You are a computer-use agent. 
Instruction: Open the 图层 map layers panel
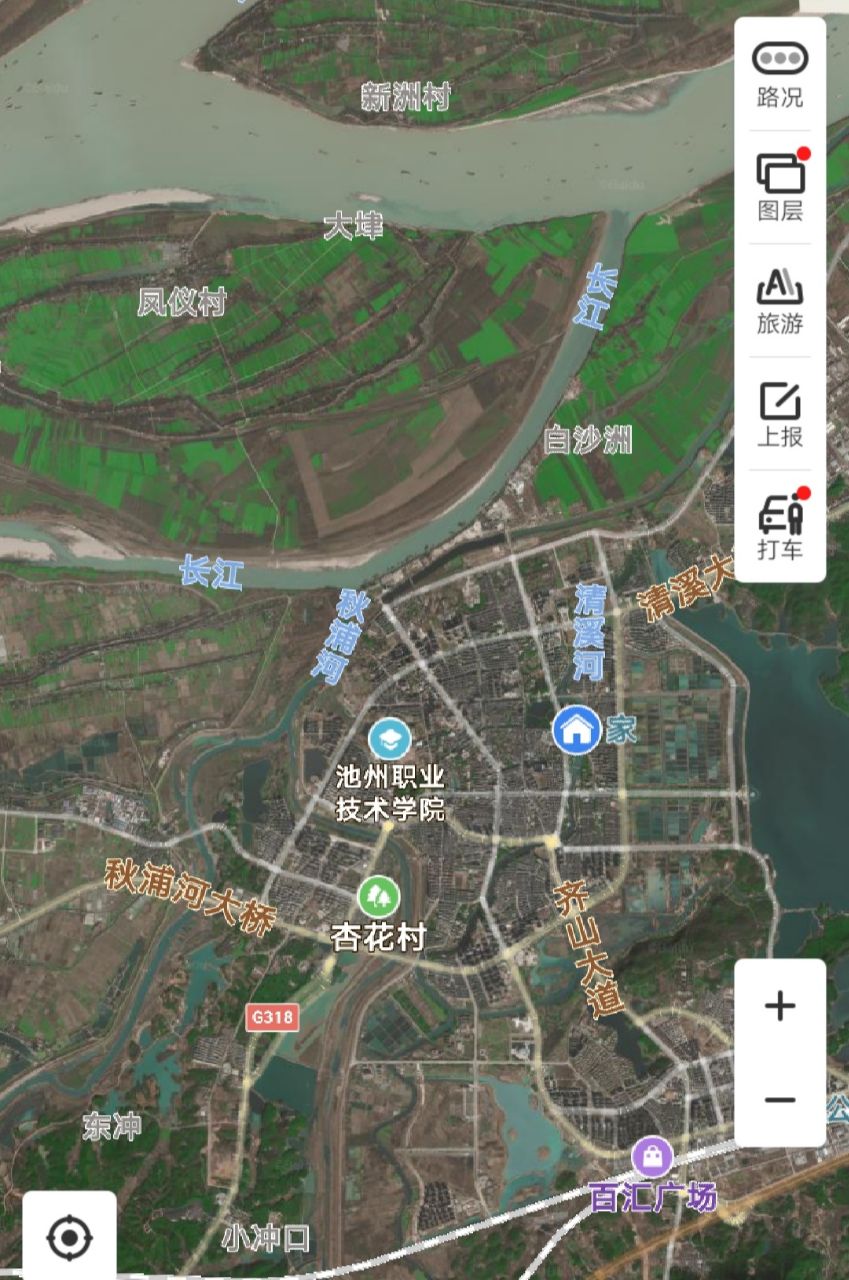point(780,186)
